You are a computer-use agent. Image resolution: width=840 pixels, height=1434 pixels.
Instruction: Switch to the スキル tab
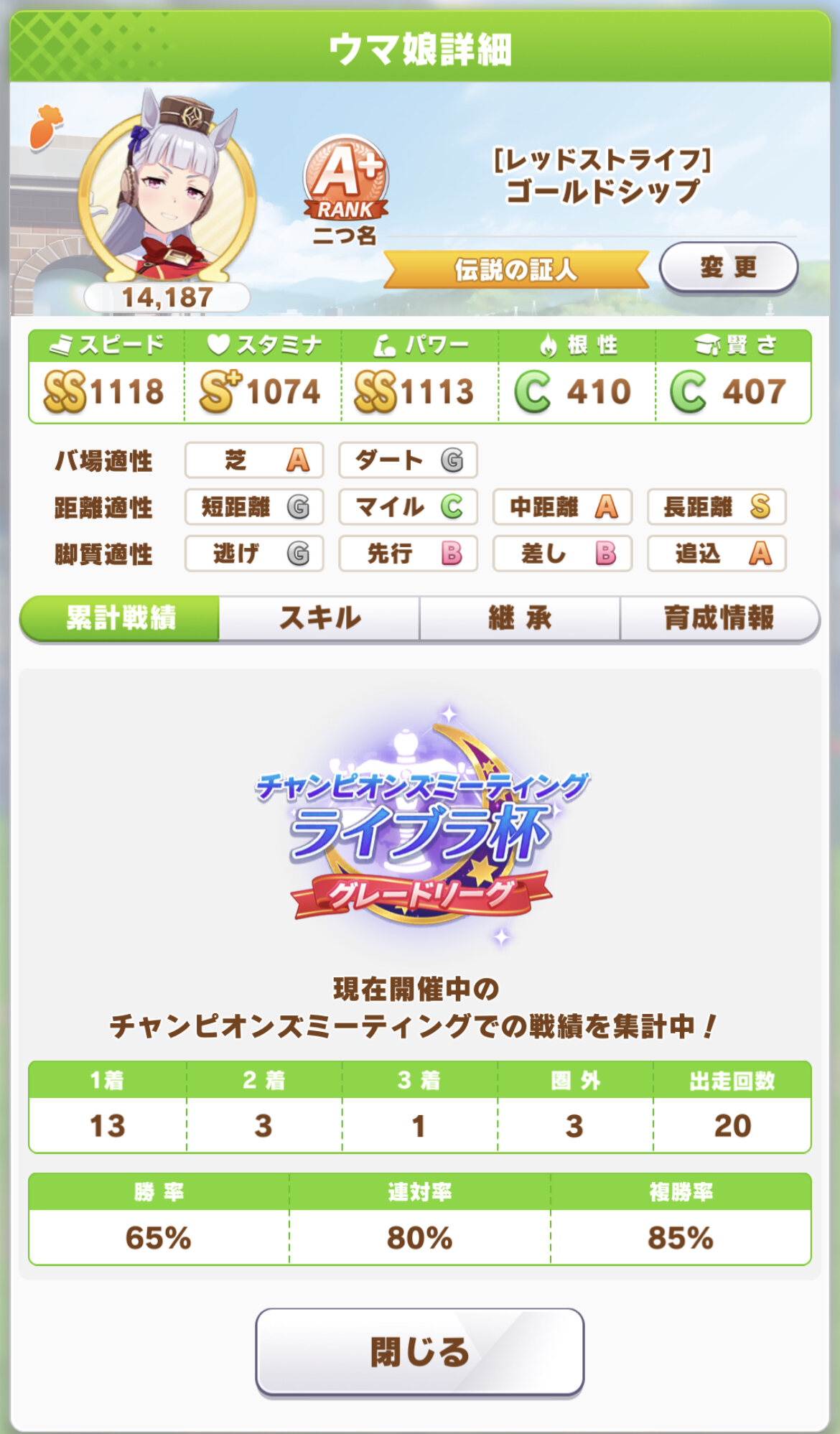[x=319, y=618]
